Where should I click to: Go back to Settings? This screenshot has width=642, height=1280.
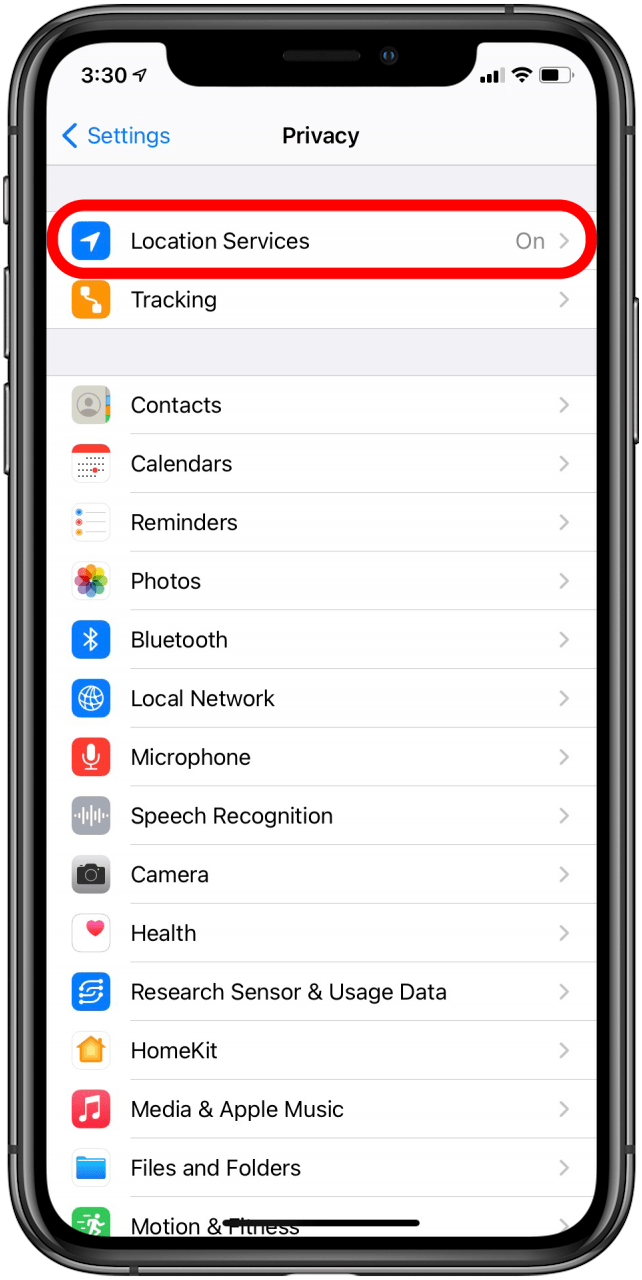coord(116,136)
